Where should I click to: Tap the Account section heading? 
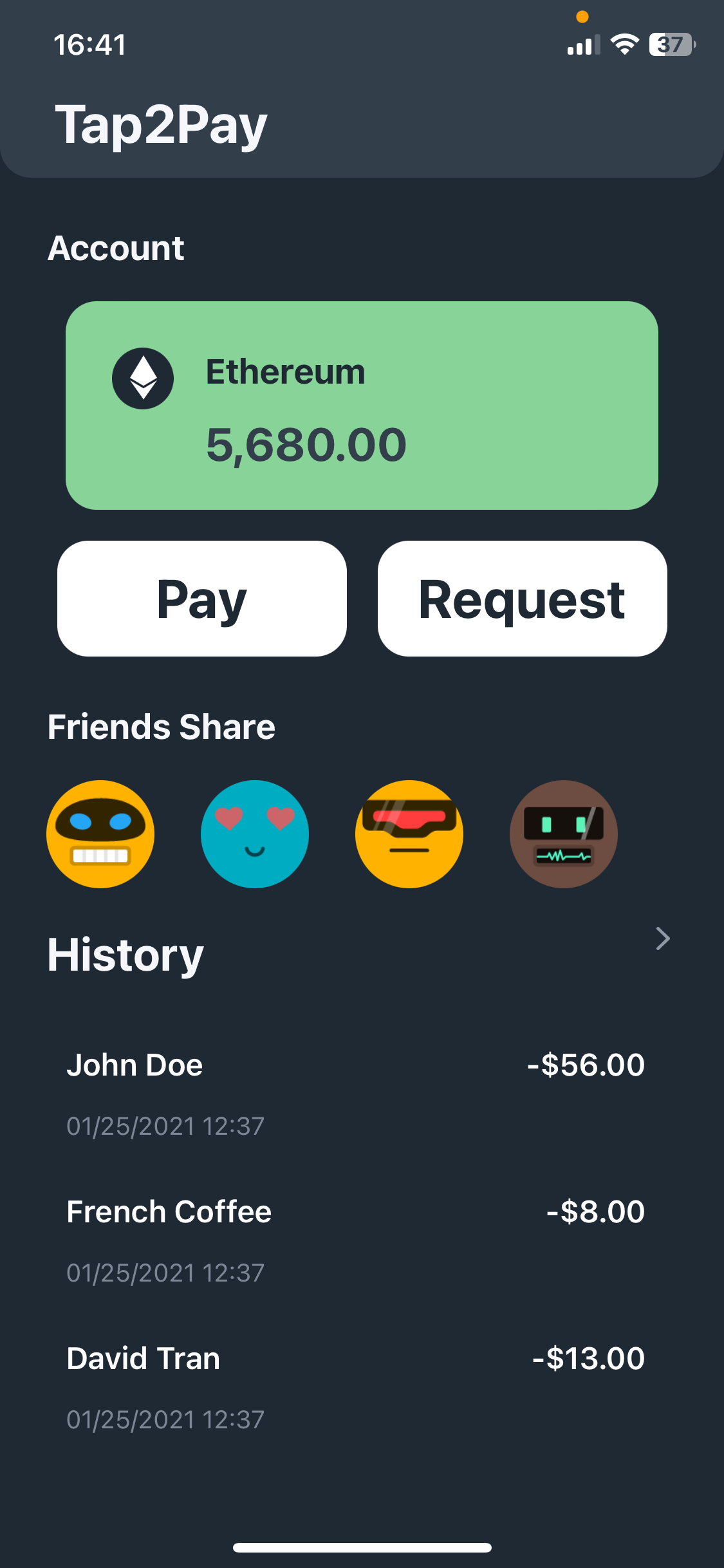coord(116,248)
